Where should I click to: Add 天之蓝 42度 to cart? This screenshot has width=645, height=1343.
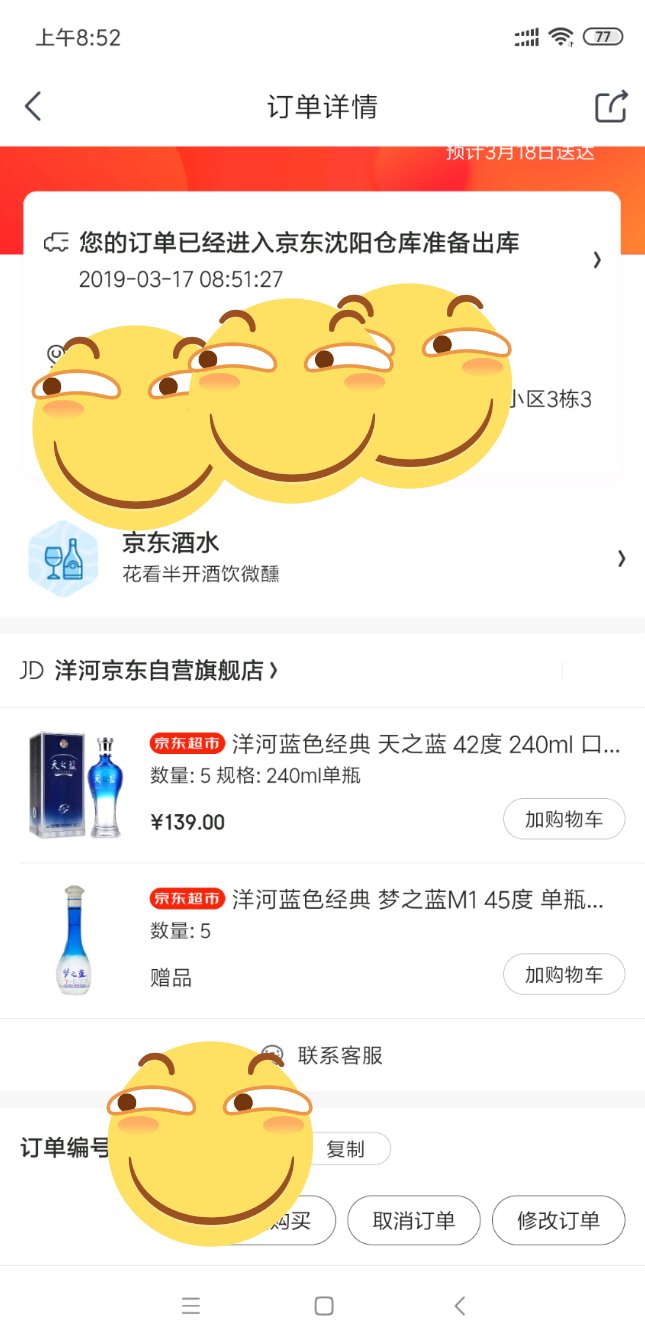pyautogui.click(x=563, y=819)
